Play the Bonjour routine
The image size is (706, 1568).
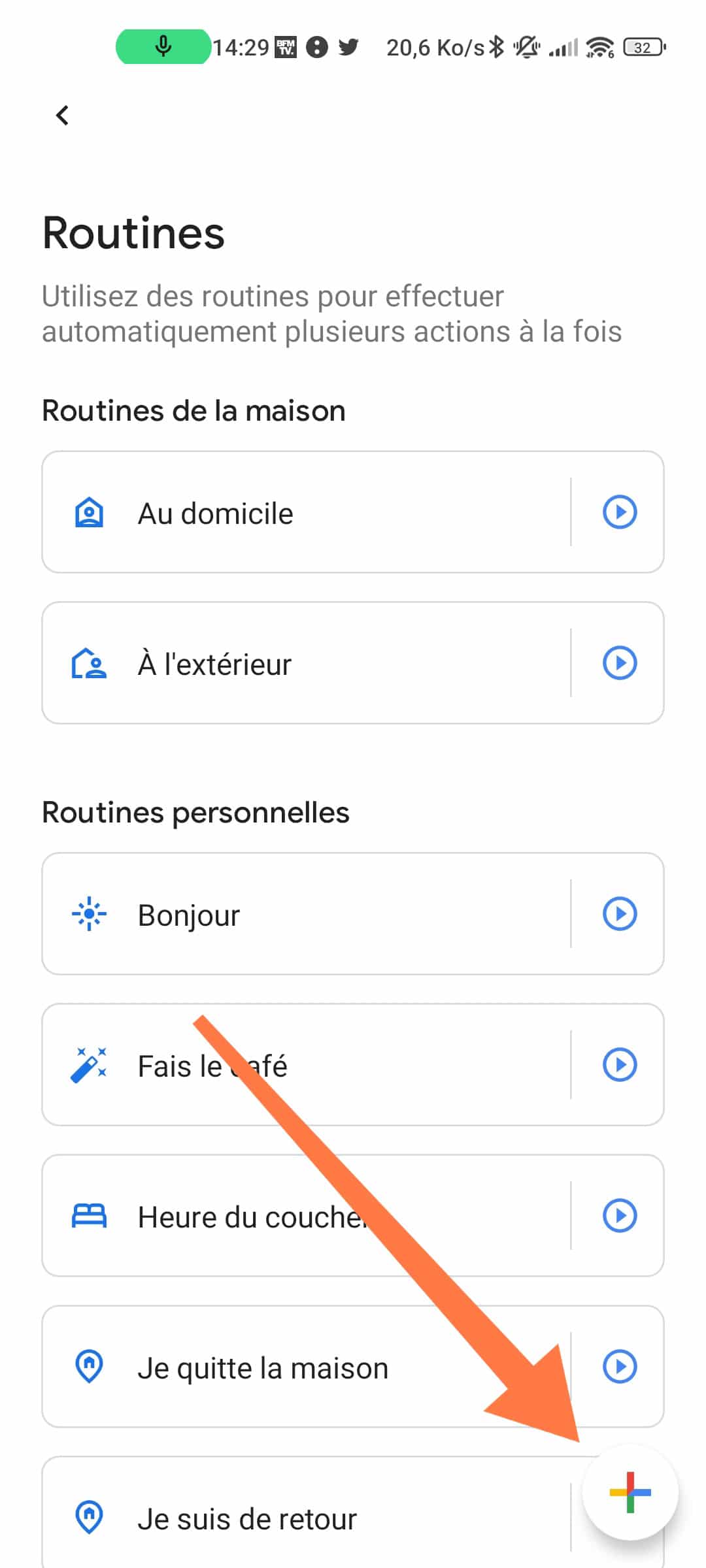coord(619,914)
